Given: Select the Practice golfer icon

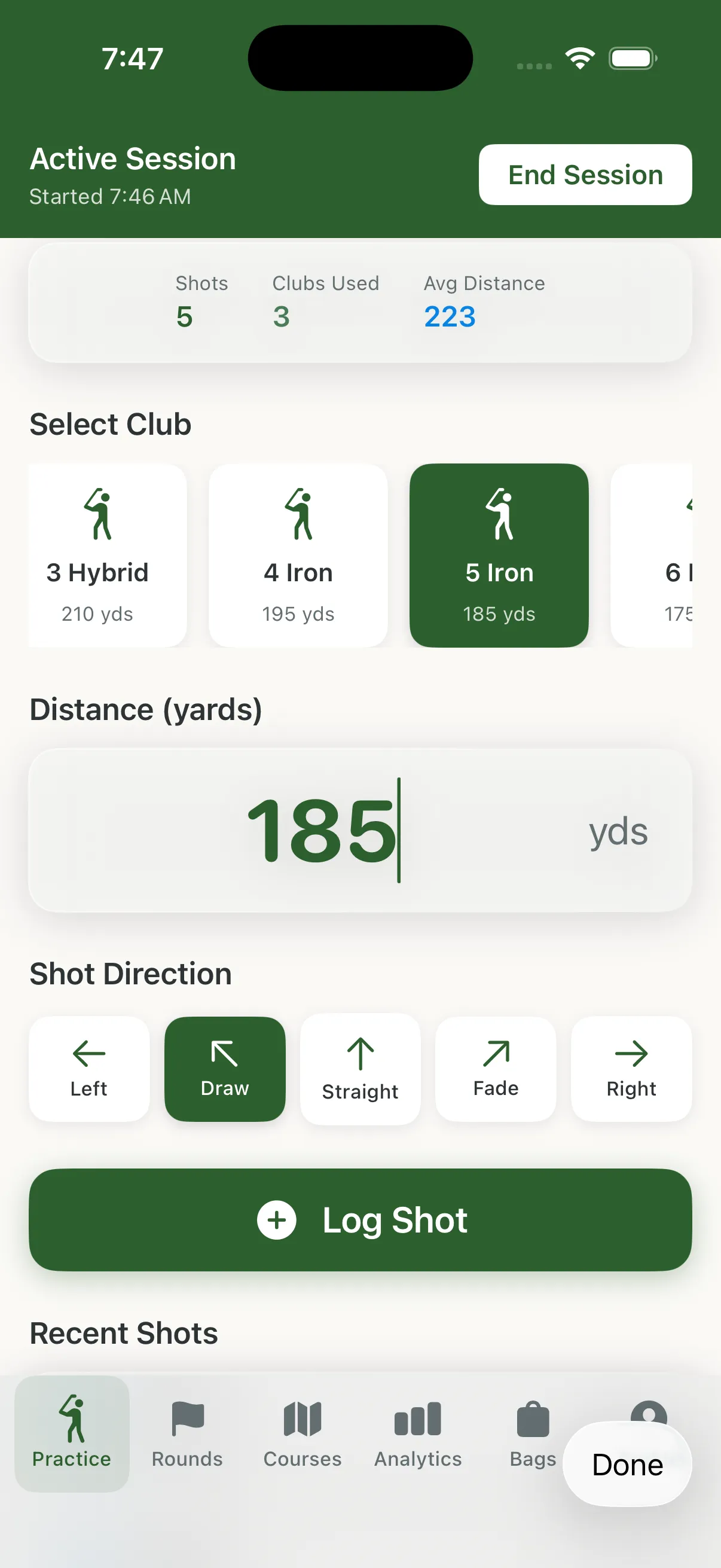Looking at the screenshot, I should [72, 1418].
